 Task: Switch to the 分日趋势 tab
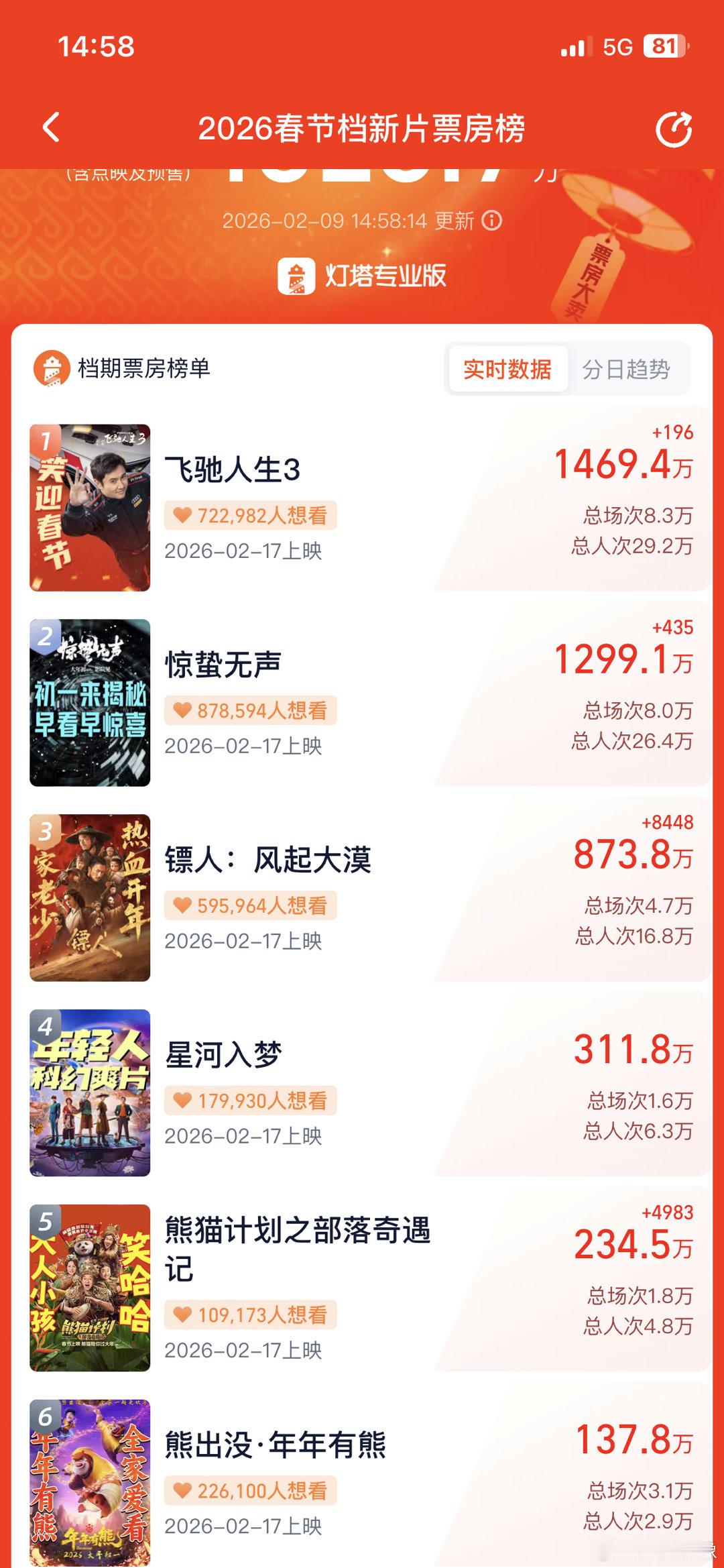point(626,369)
